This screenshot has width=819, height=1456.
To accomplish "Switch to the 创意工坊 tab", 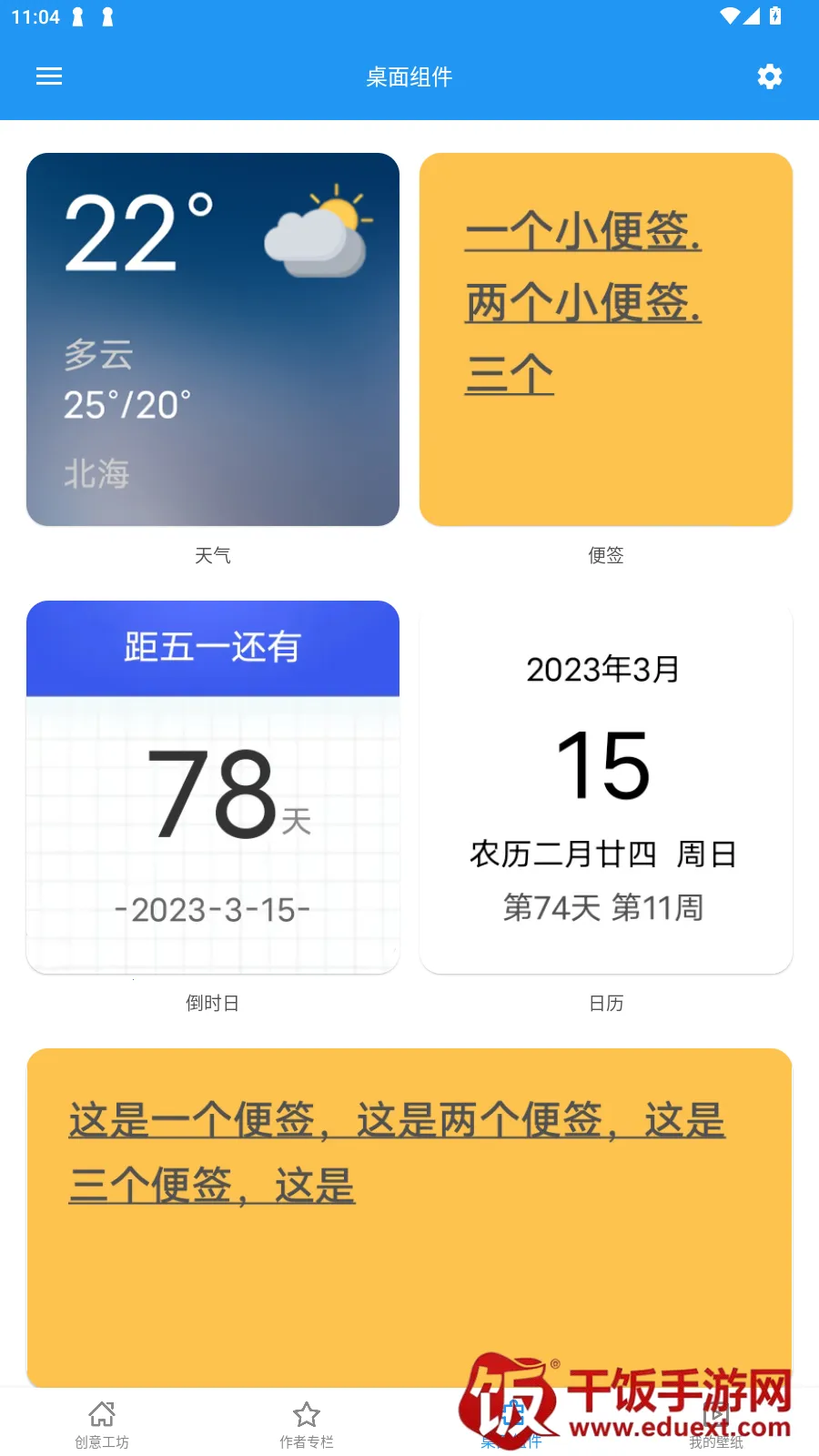I will click(x=102, y=1424).
